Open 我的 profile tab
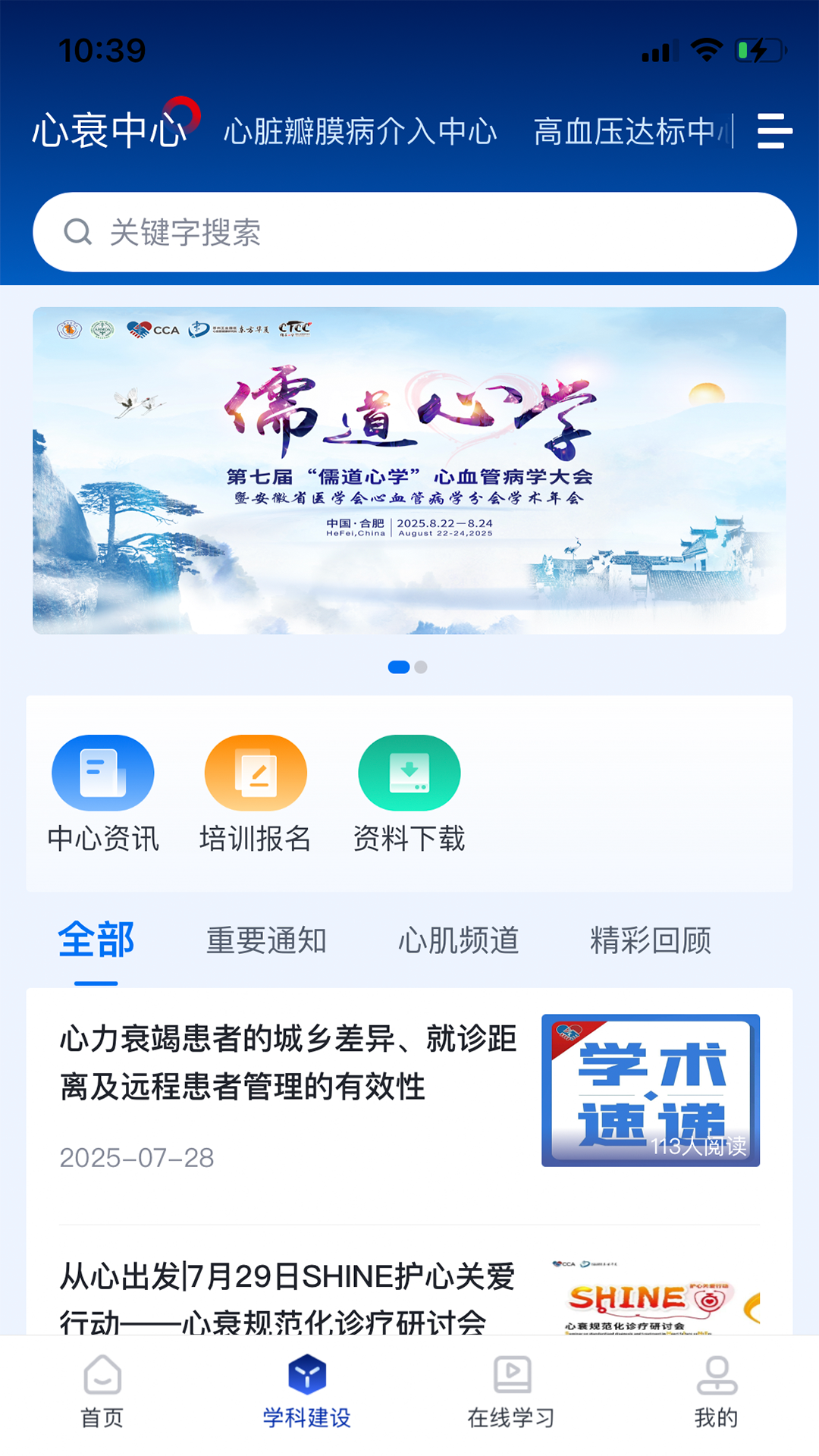Image resolution: width=819 pixels, height=1456 pixels. [x=717, y=1392]
